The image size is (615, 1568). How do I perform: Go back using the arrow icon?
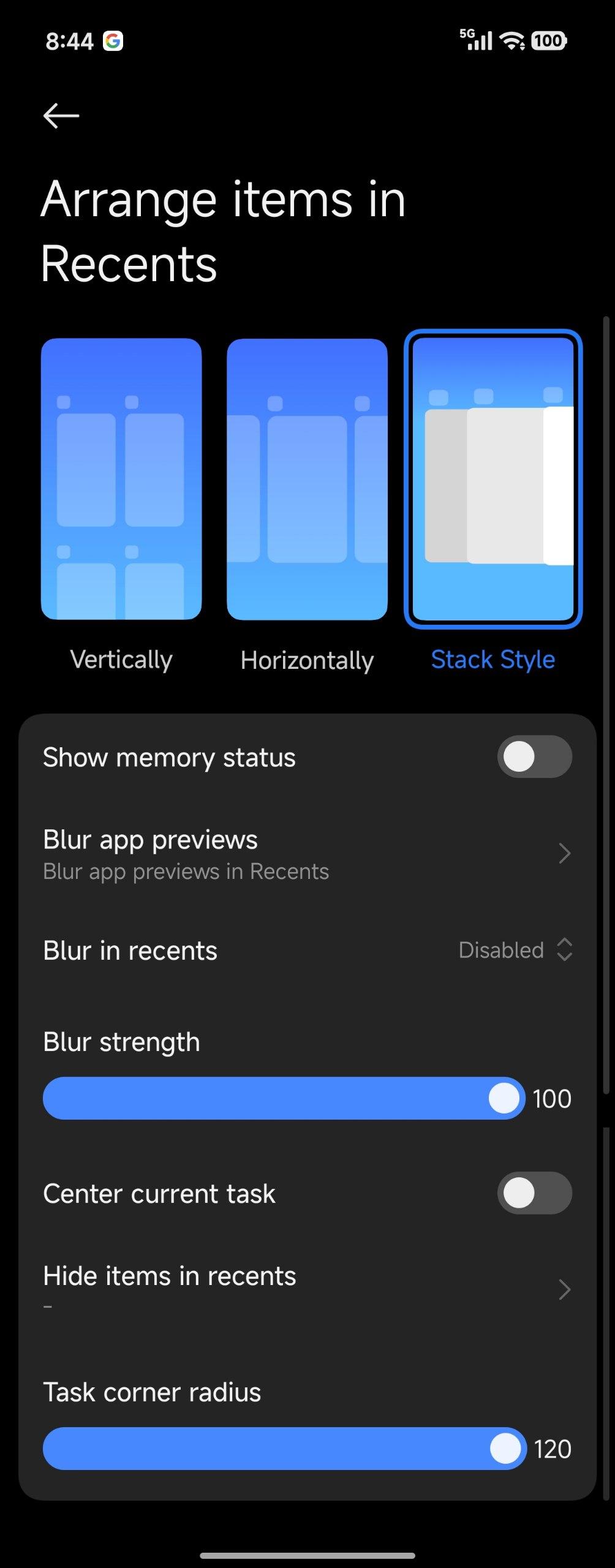[x=61, y=115]
